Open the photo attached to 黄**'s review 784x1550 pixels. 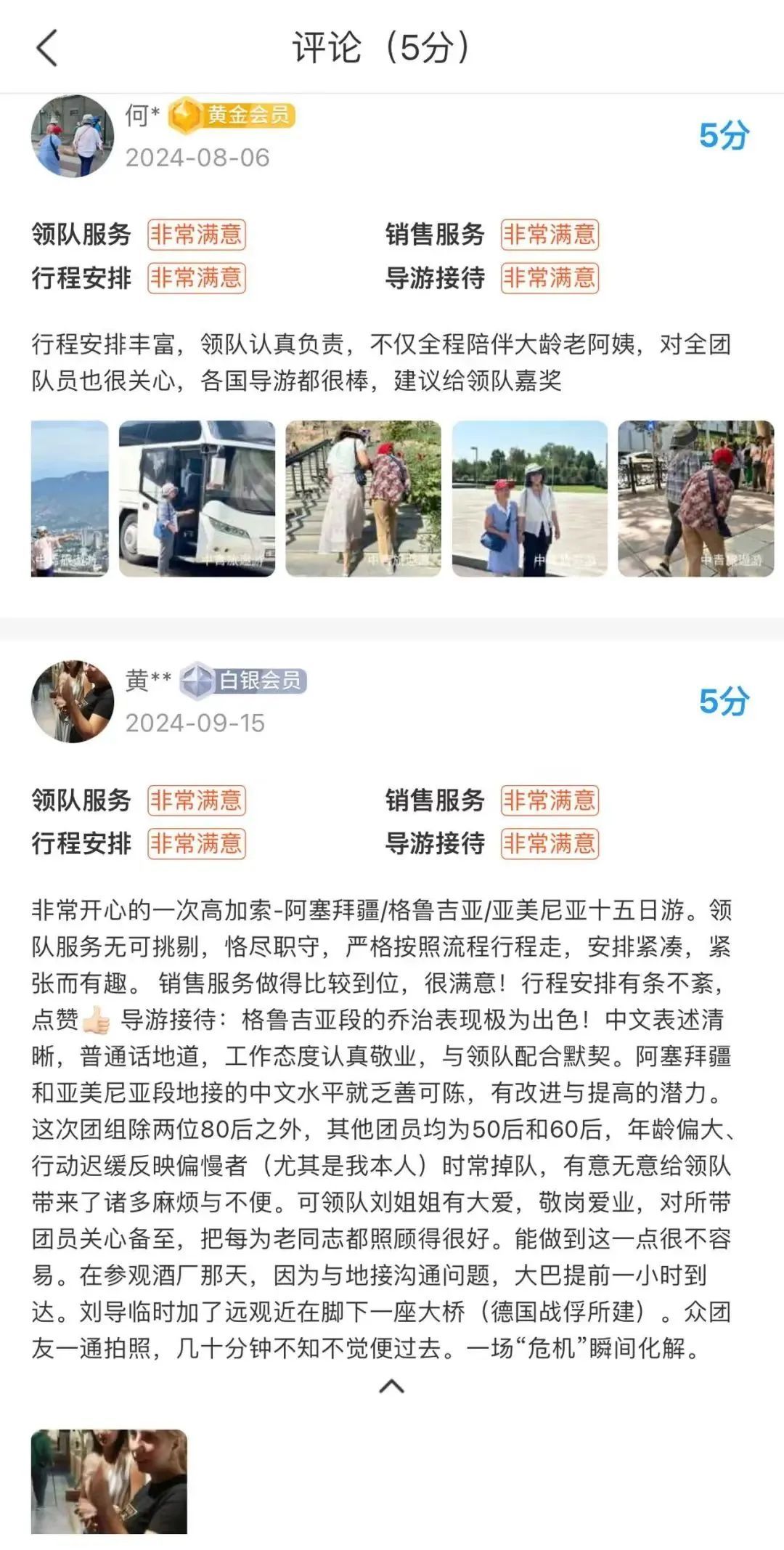(x=109, y=1482)
